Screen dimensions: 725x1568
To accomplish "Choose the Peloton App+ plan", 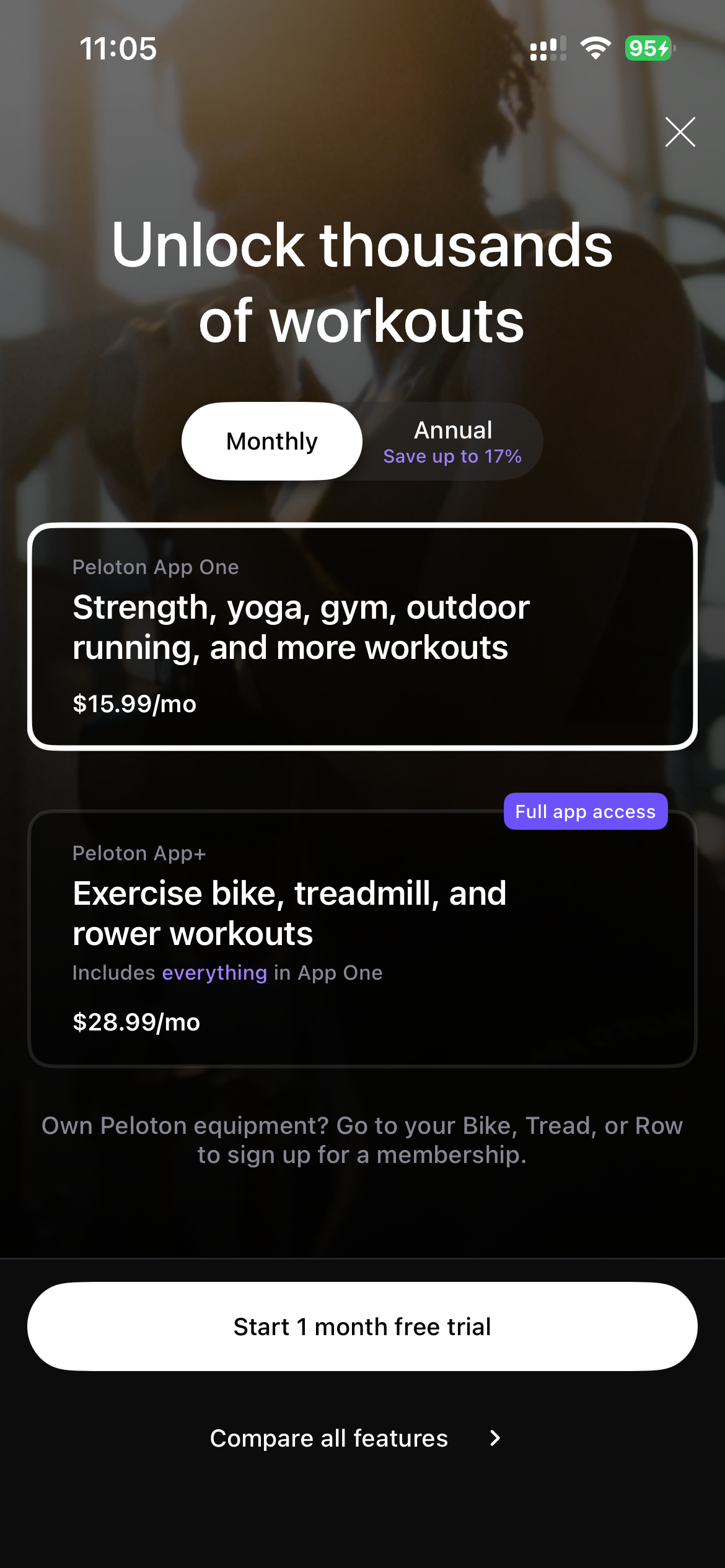I will pos(362,939).
